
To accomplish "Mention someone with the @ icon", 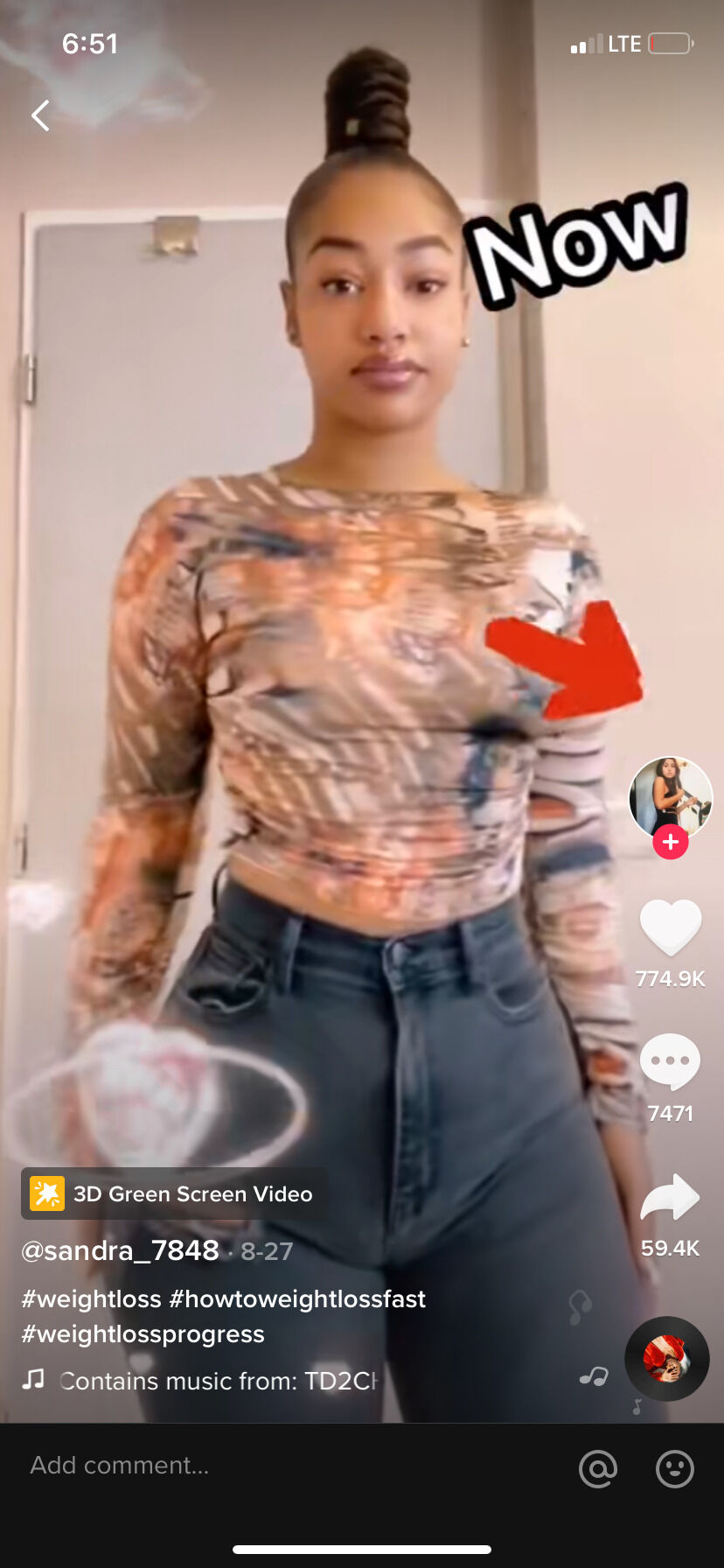I will tap(598, 1468).
